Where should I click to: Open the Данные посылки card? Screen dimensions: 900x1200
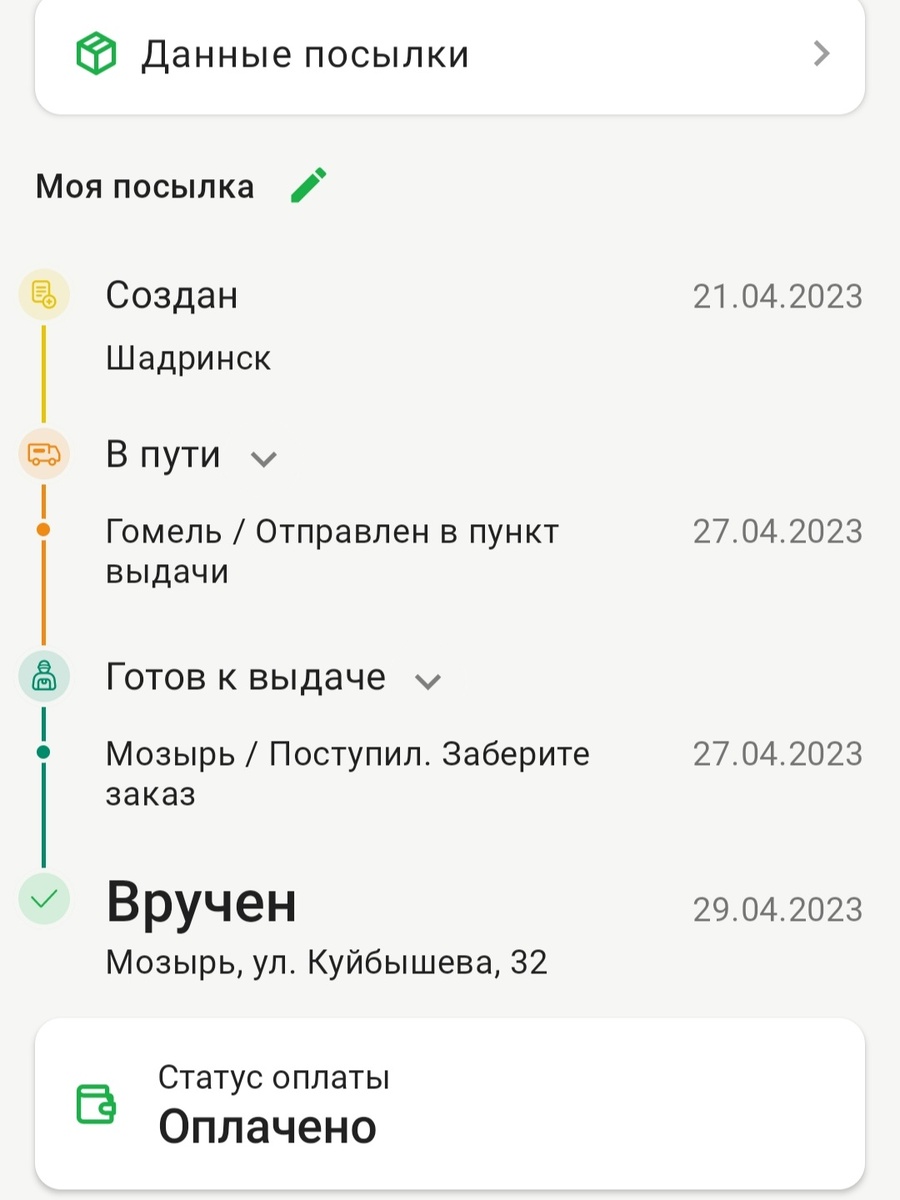point(450,55)
